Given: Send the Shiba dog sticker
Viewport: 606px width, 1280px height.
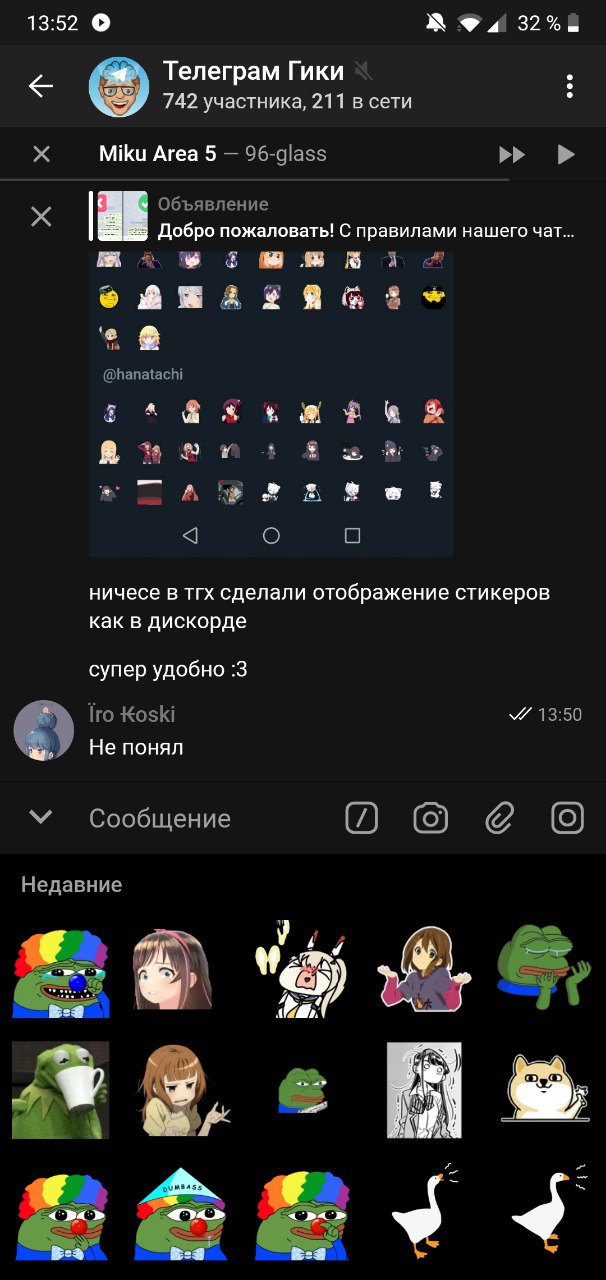Looking at the screenshot, I should click(x=546, y=1089).
